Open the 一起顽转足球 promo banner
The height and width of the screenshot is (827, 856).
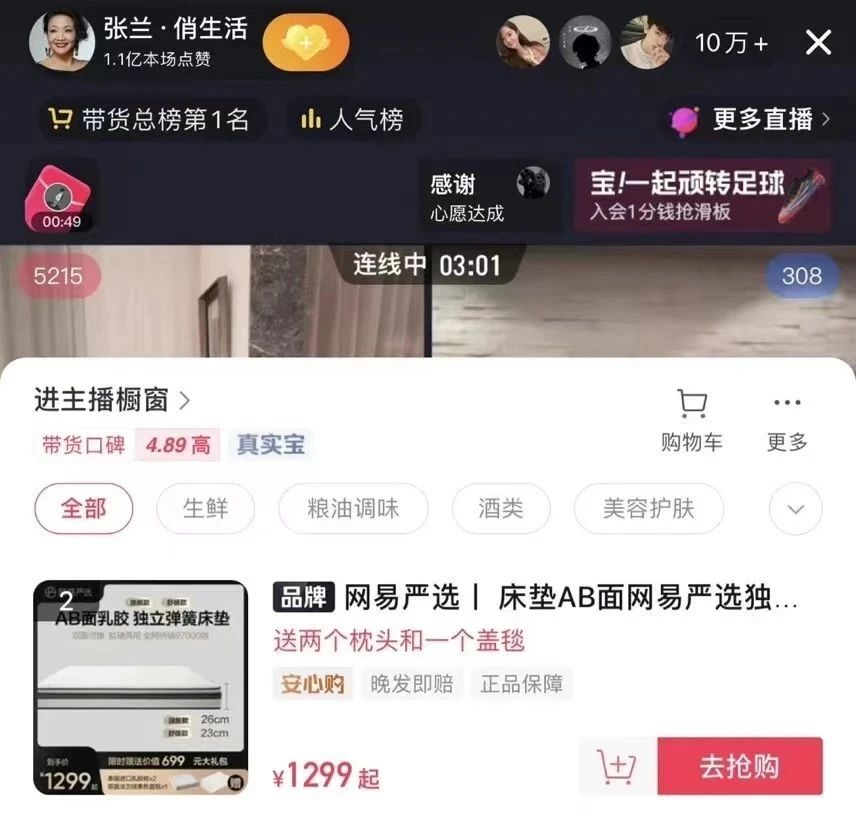point(702,195)
